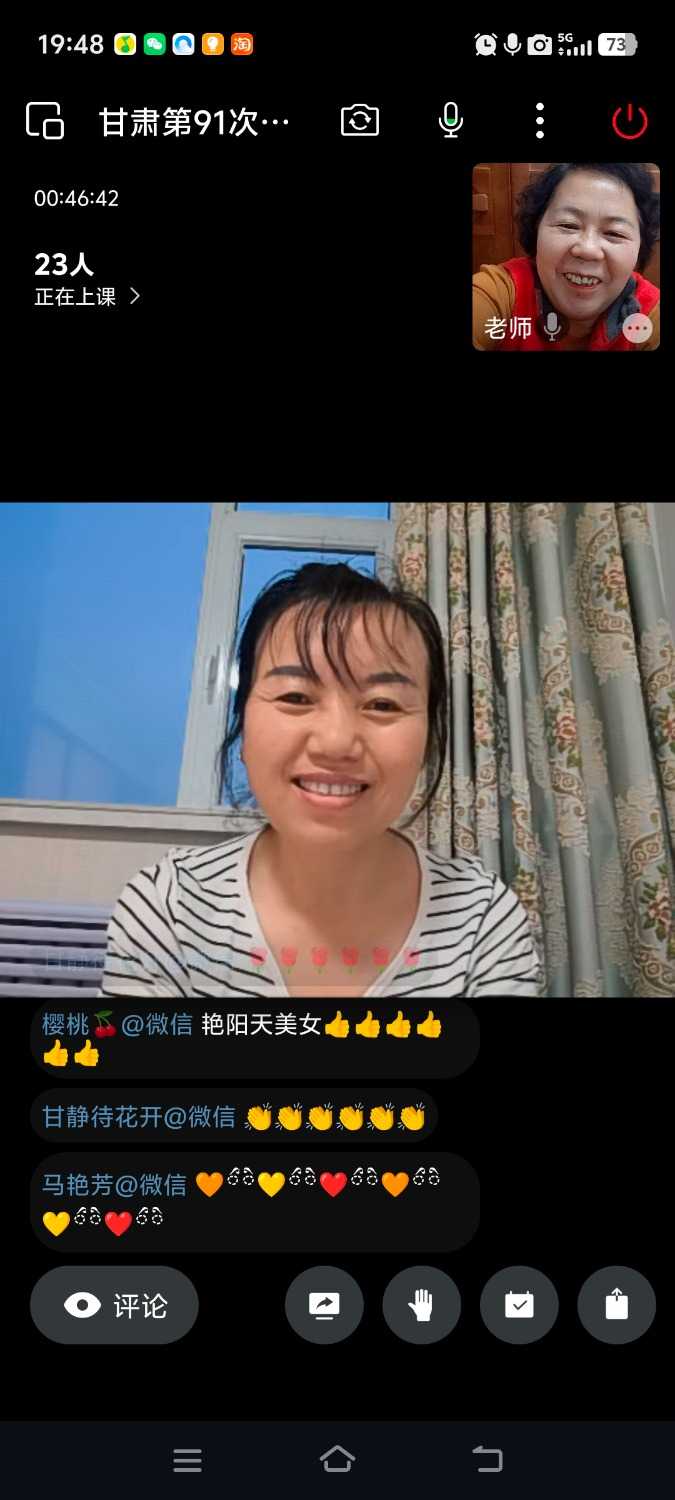Leave the live class with the power icon

[x=629, y=121]
